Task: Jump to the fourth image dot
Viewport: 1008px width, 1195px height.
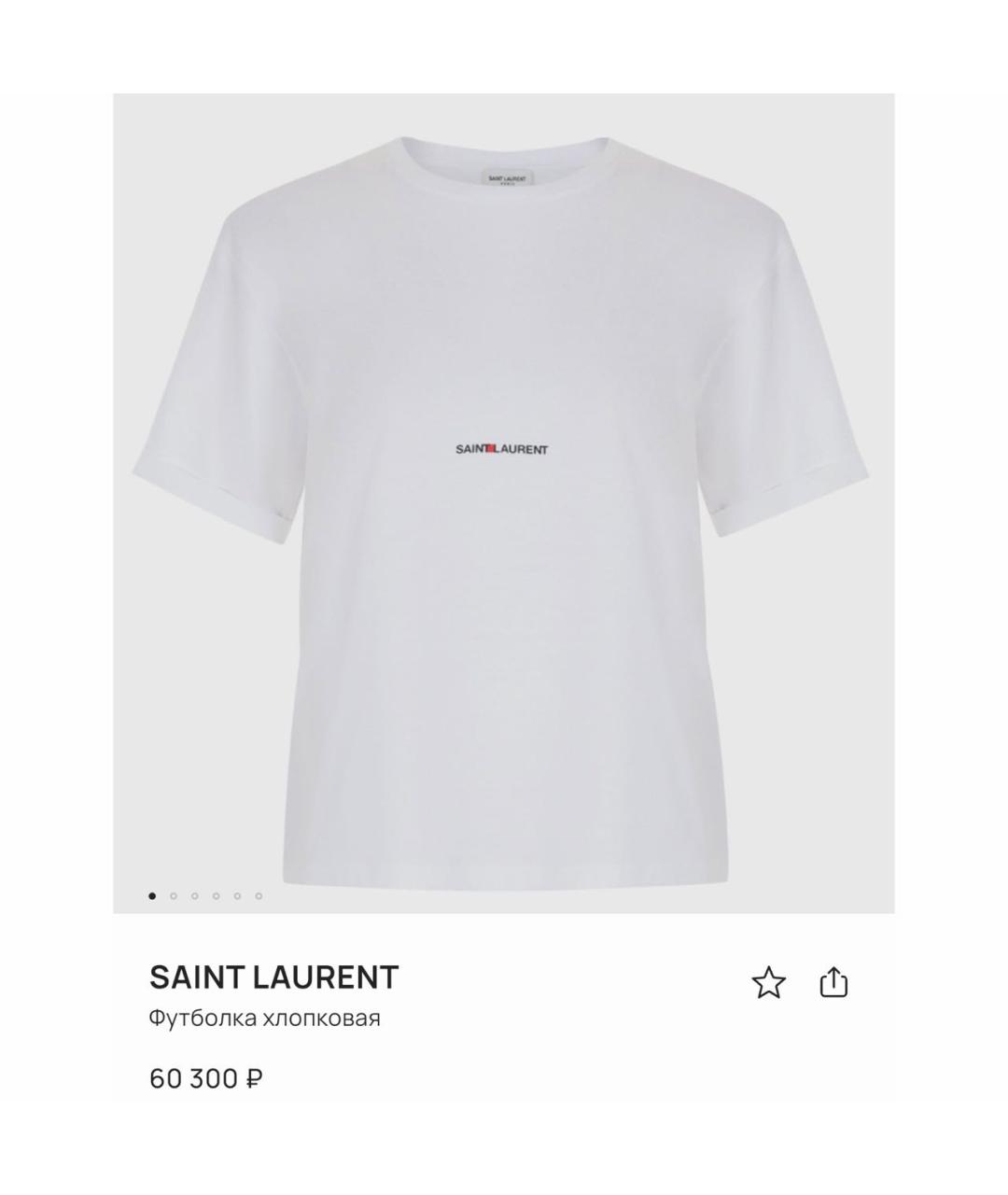Action: click(217, 893)
